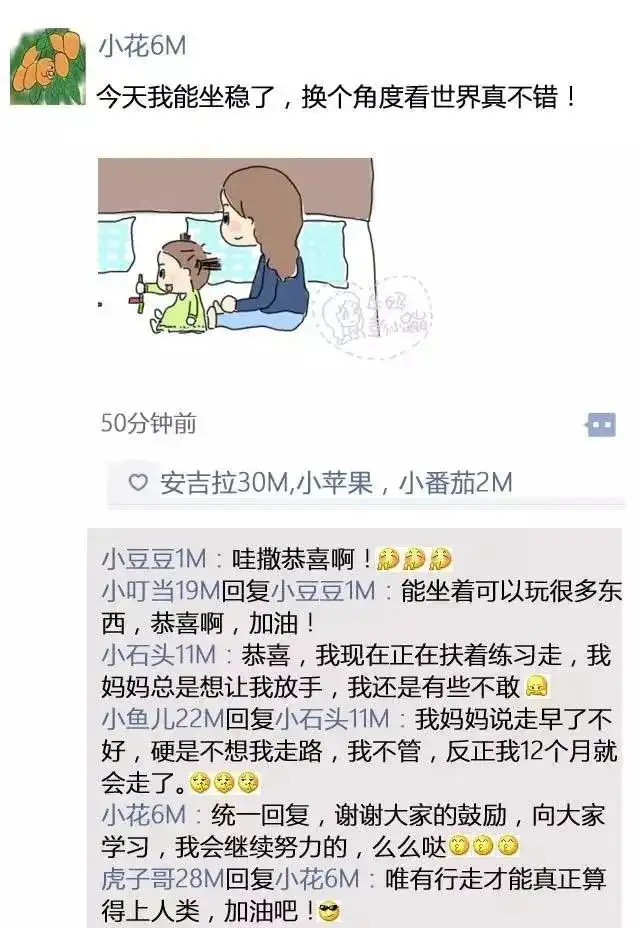View liker 小番茄2M's profile
This screenshot has width=640, height=928.
click(456, 484)
